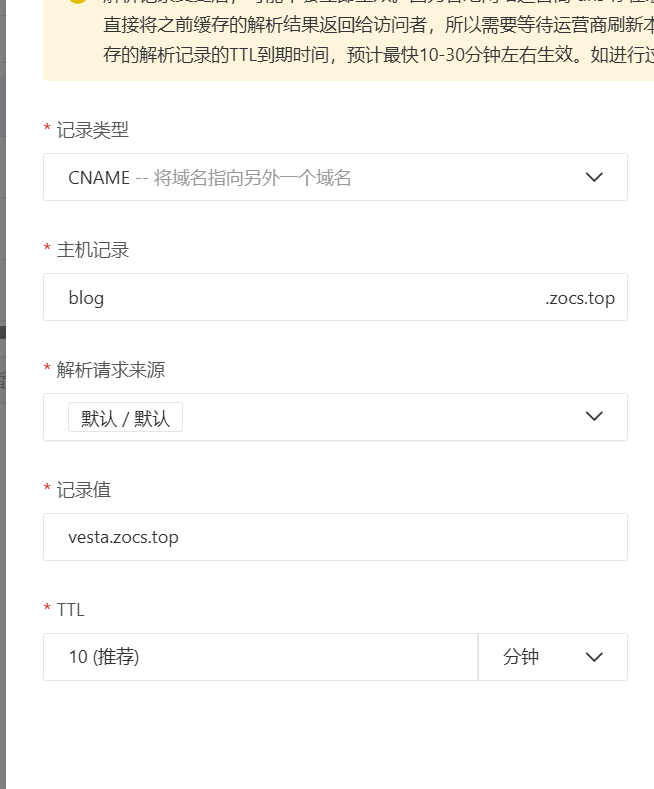The image size is (654, 789).
Task: Edit the 记录值 vesta.zocs.top field
Action: click(x=335, y=537)
